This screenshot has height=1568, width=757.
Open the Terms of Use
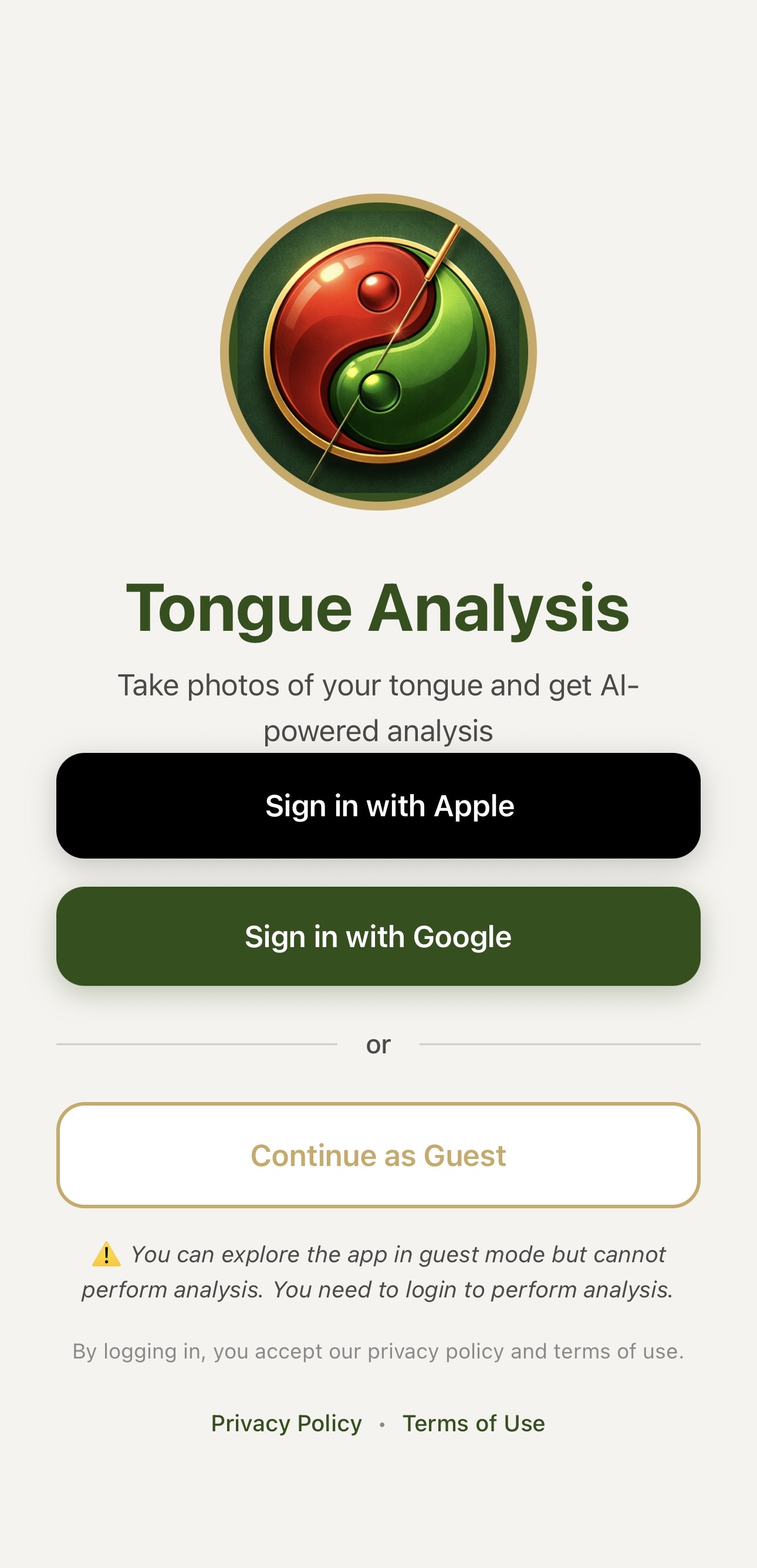click(474, 1424)
